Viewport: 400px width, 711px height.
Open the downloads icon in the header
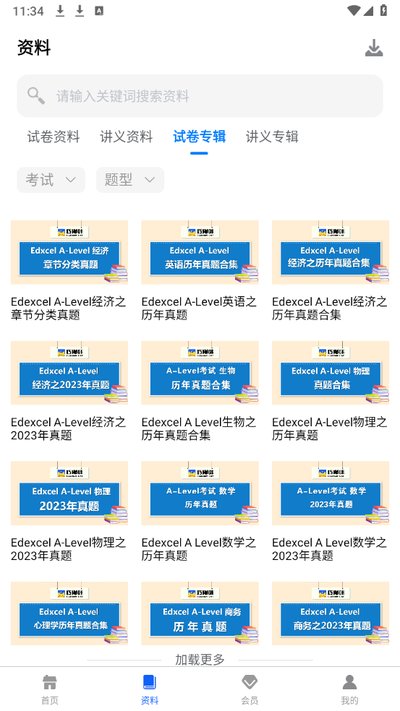[x=374, y=48]
